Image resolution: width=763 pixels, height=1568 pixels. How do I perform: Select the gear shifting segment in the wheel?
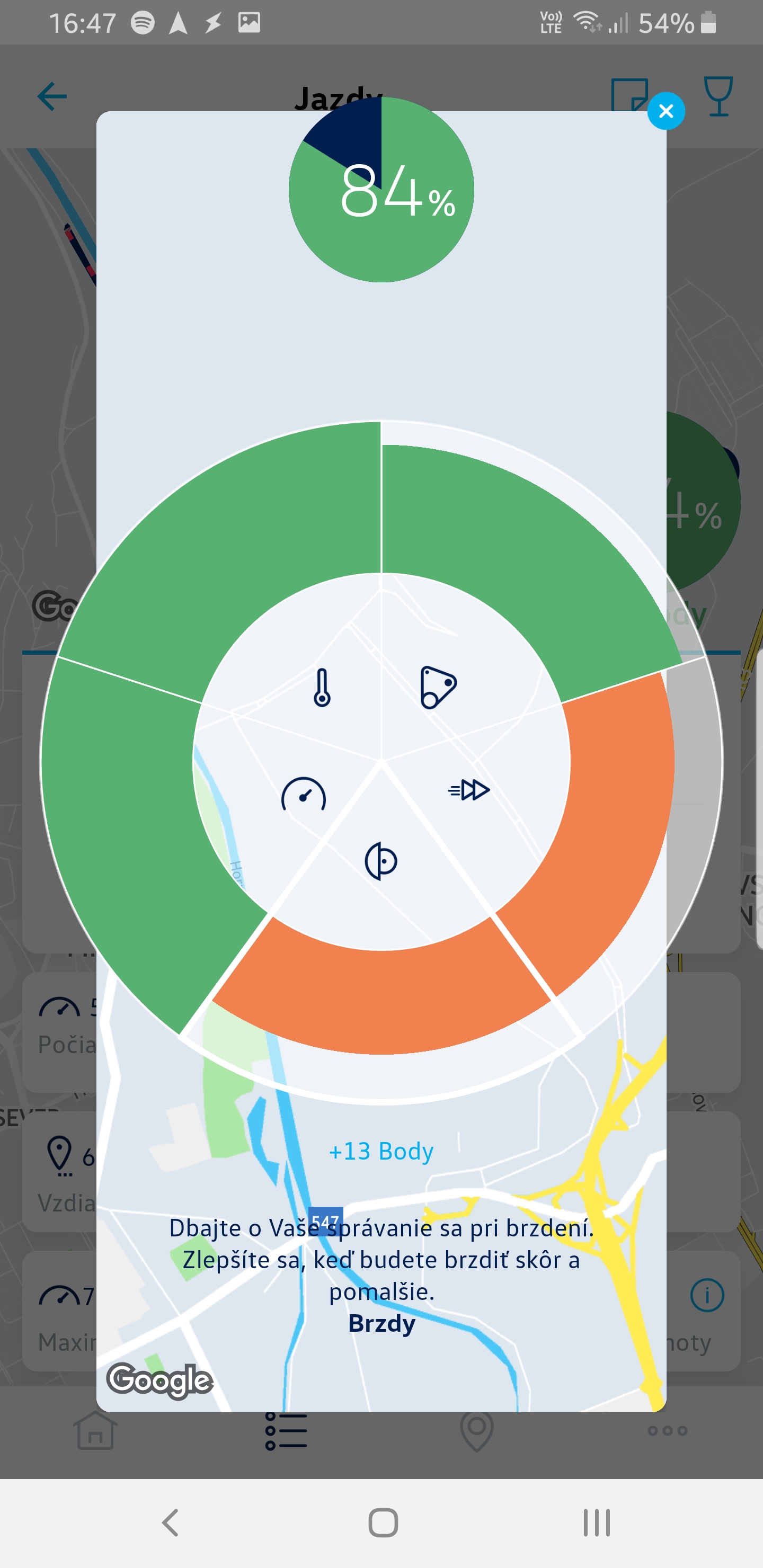tap(438, 687)
